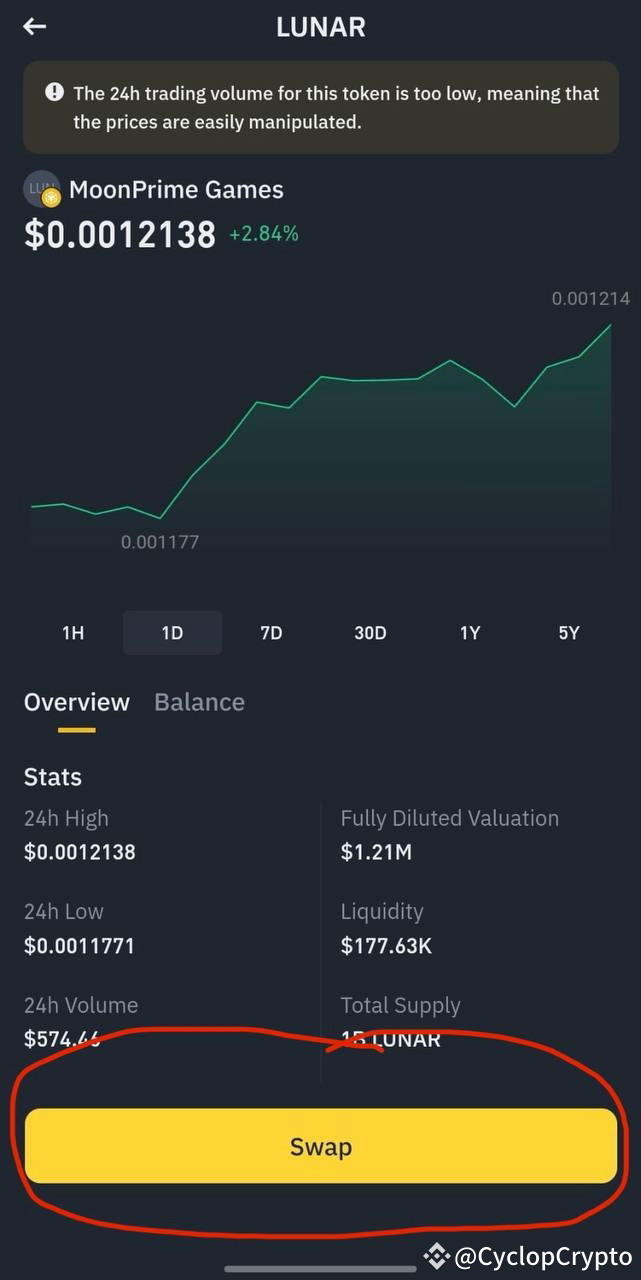The height and width of the screenshot is (1280, 641).
Task: Choose the 1Y time range
Action: pyautogui.click(x=470, y=633)
